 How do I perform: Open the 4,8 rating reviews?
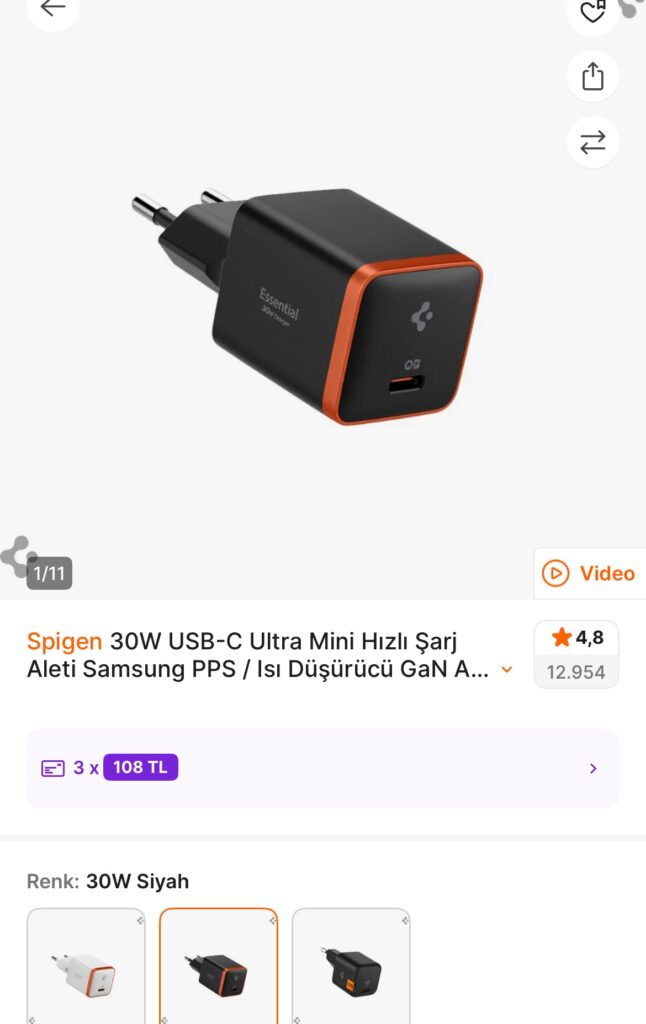coord(576,654)
